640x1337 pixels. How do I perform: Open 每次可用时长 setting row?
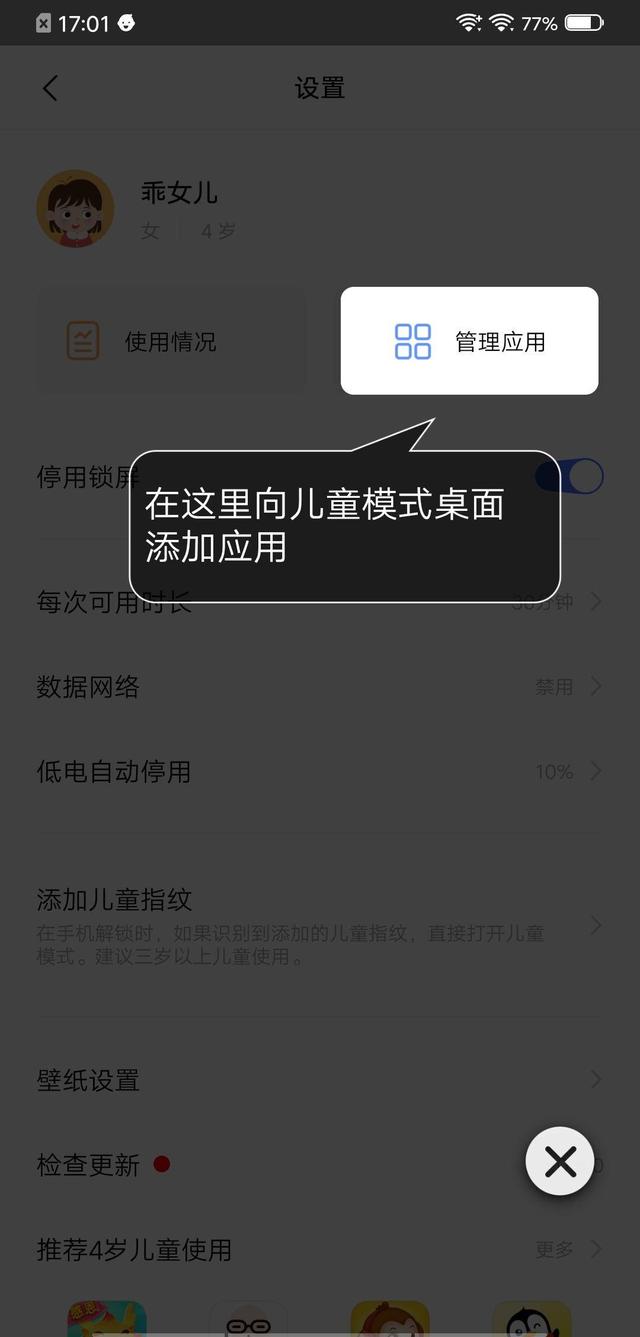pos(320,602)
